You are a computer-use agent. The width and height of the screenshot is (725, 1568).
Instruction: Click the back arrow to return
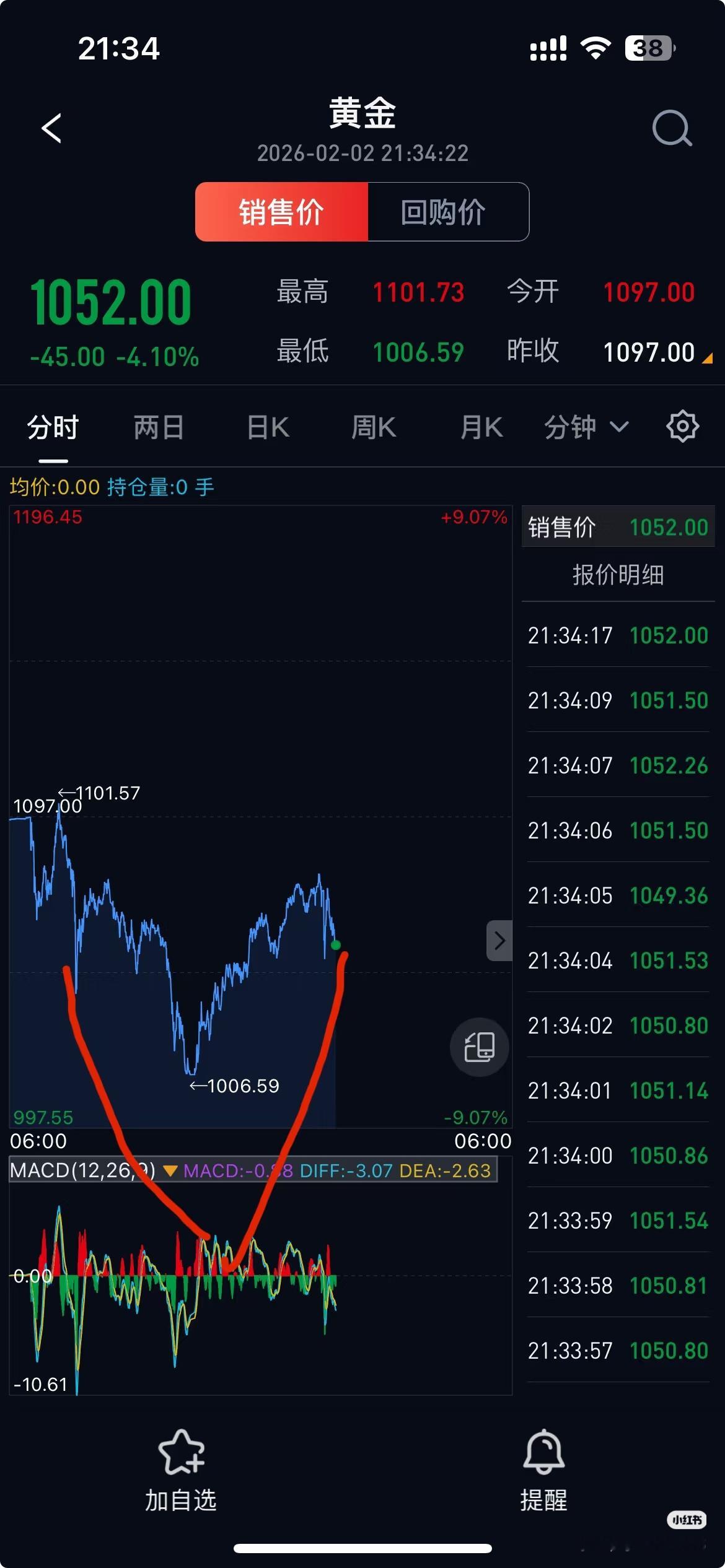pyautogui.click(x=51, y=128)
